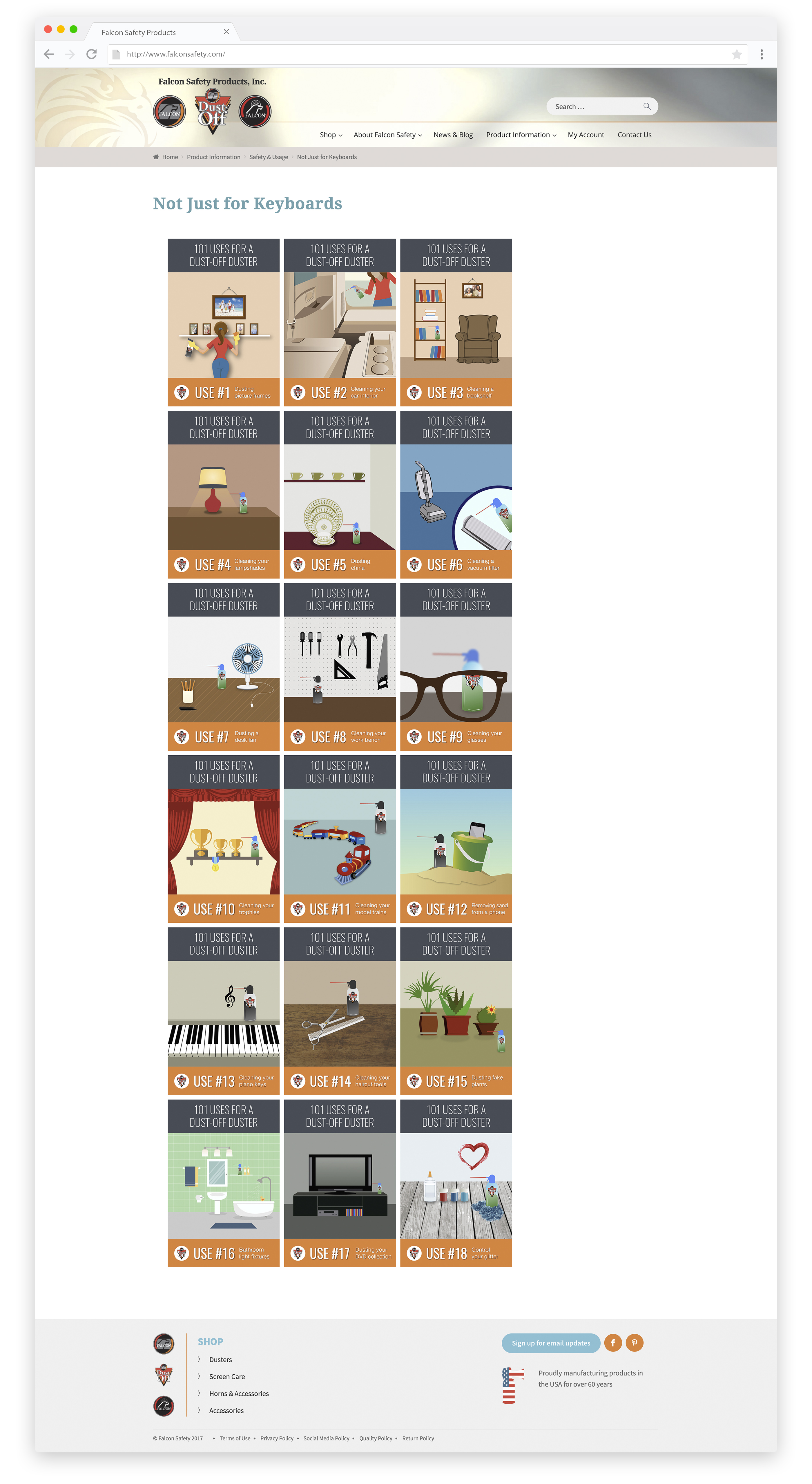Open Use #1 Dusting picture frames tile

pyautogui.click(x=223, y=323)
